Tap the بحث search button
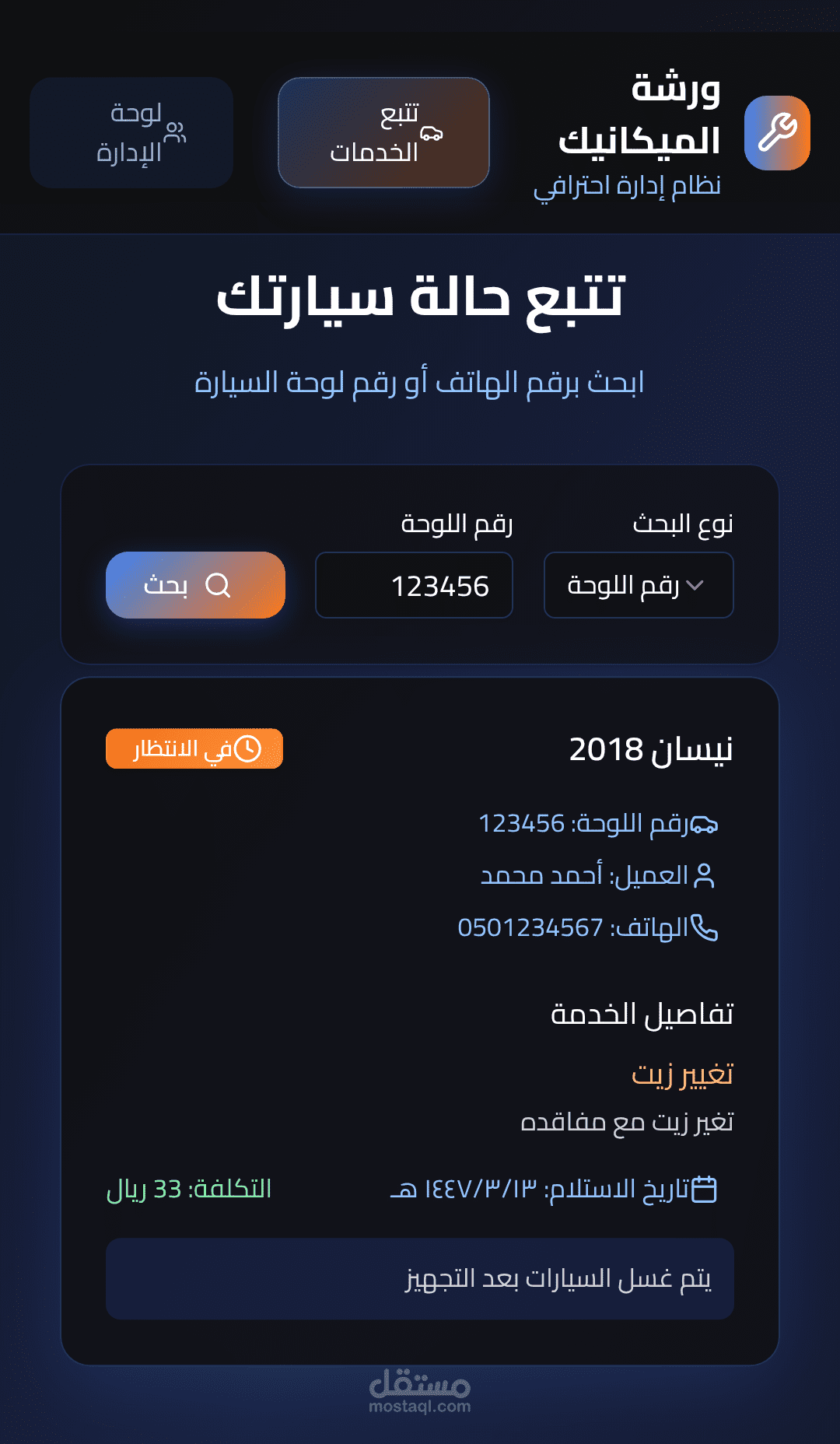This screenshot has width=840, height=1444. pyautogui.click(x=195, y=585)
